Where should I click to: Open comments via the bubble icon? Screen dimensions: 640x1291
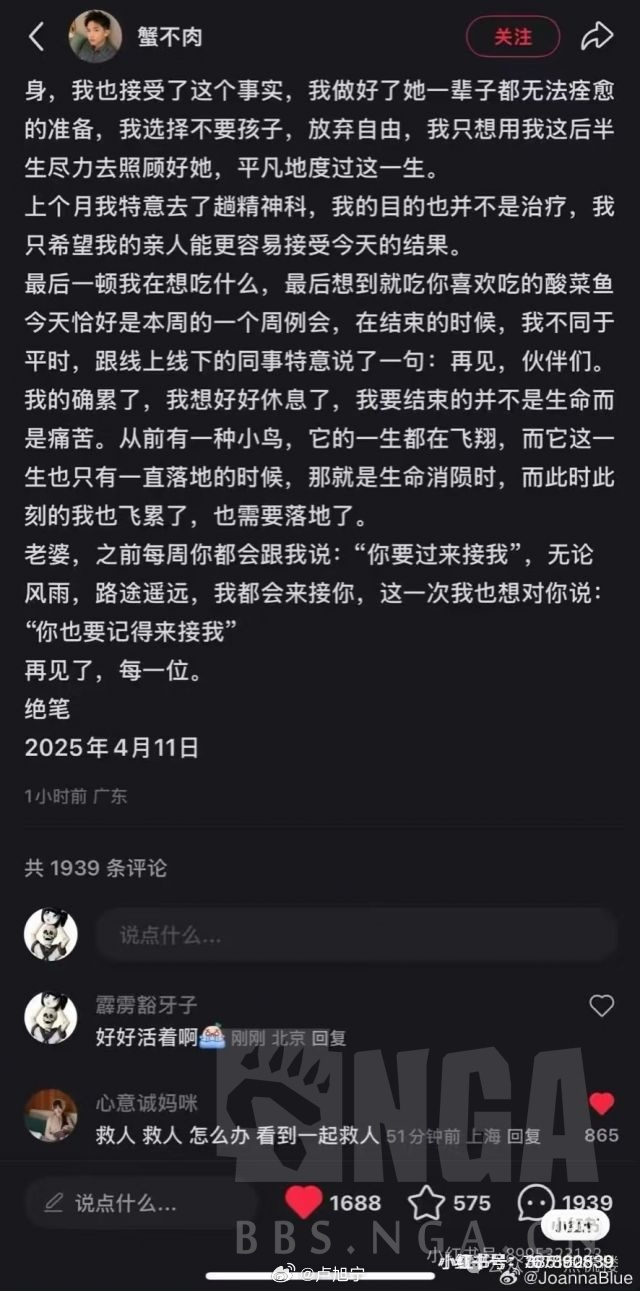536,1202
